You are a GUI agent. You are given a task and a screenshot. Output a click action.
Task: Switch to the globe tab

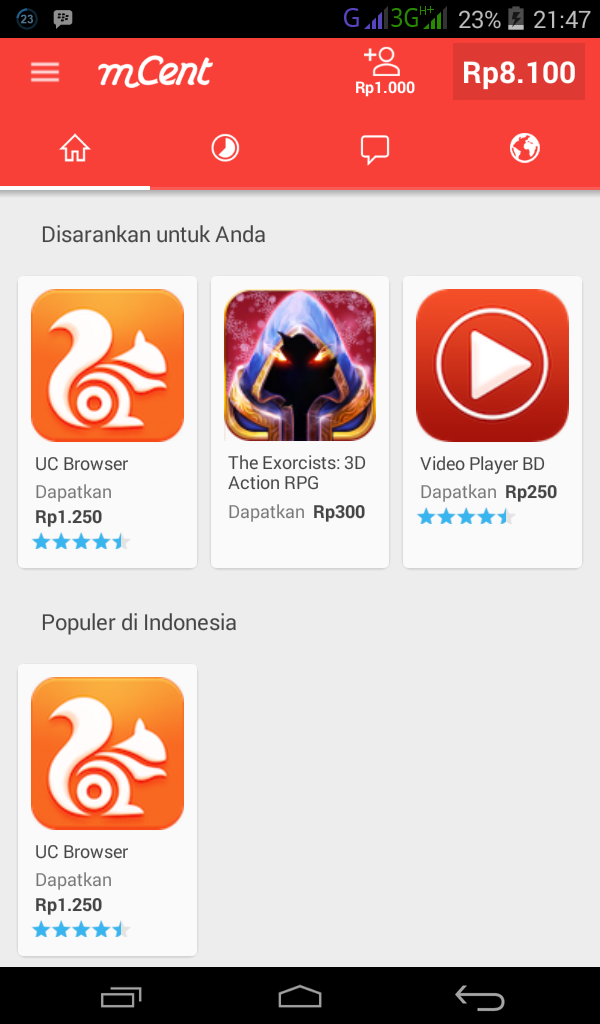tap(524, 150)
